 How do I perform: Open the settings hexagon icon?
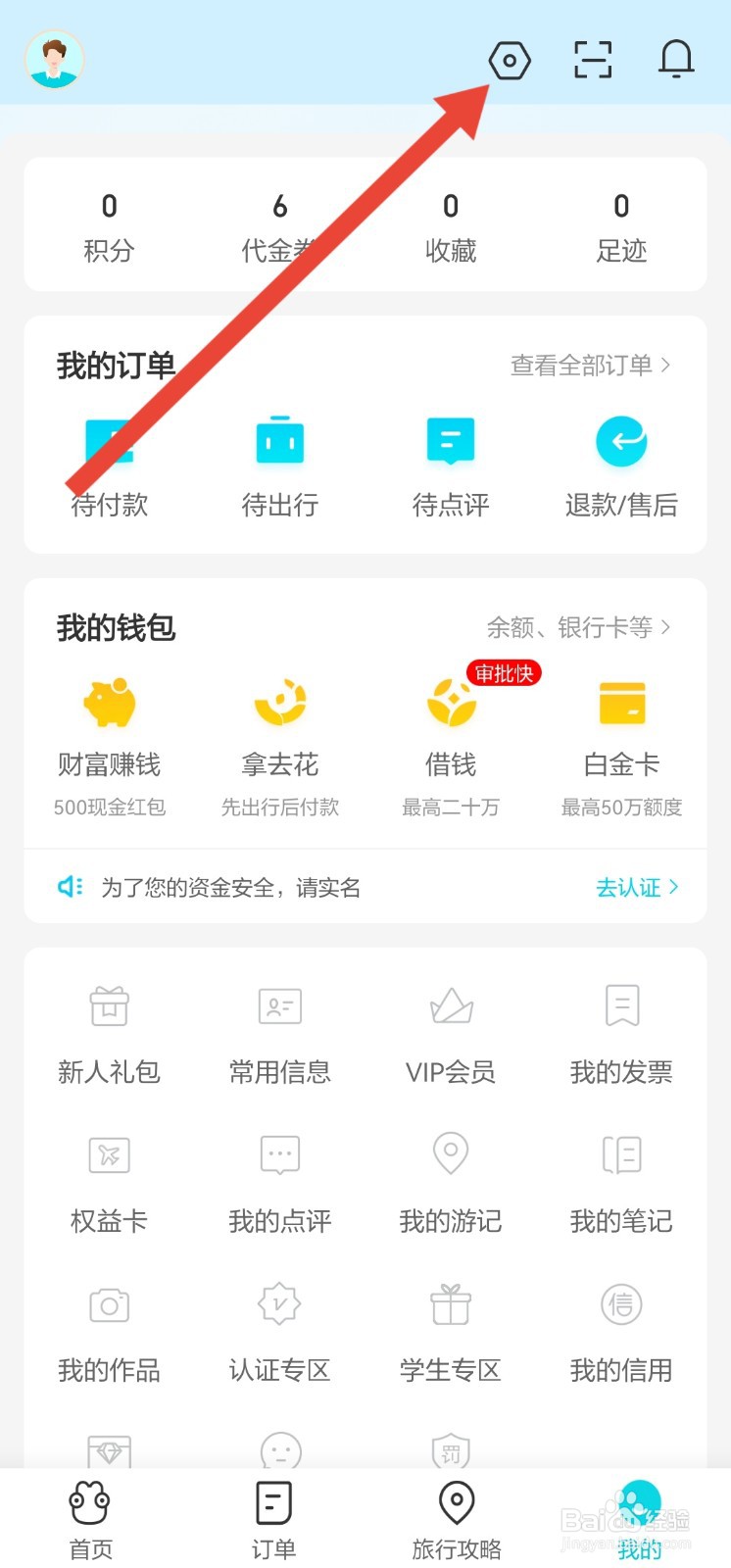pos(510,61)
